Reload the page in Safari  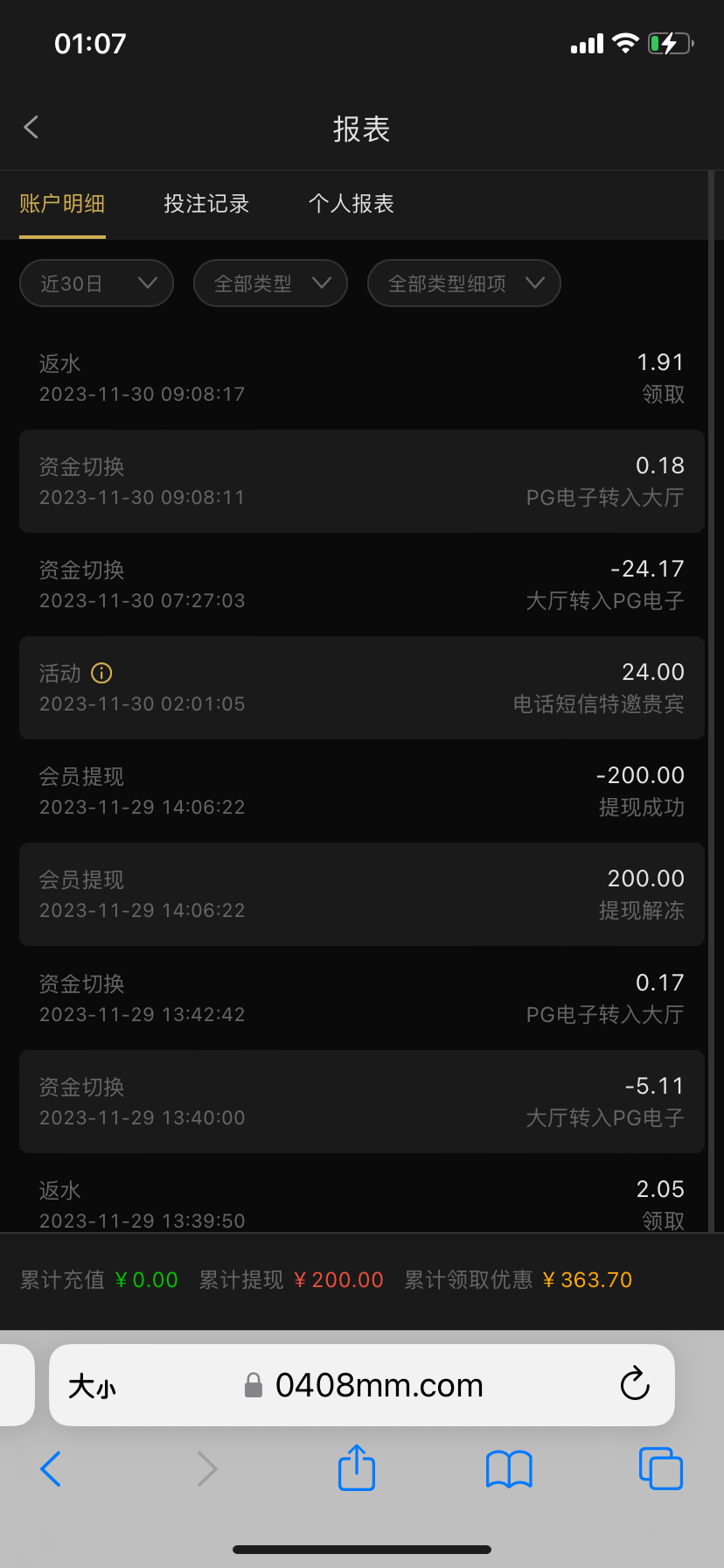(635, 1384)
